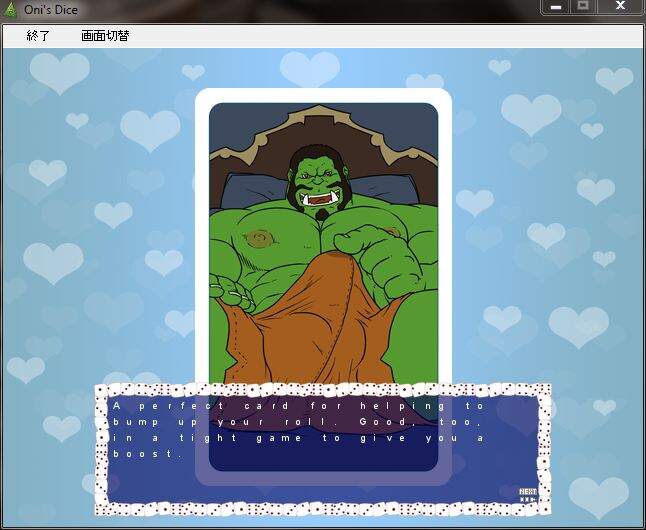Tap NEXT to advance the dialogue

tap(528, 493)
